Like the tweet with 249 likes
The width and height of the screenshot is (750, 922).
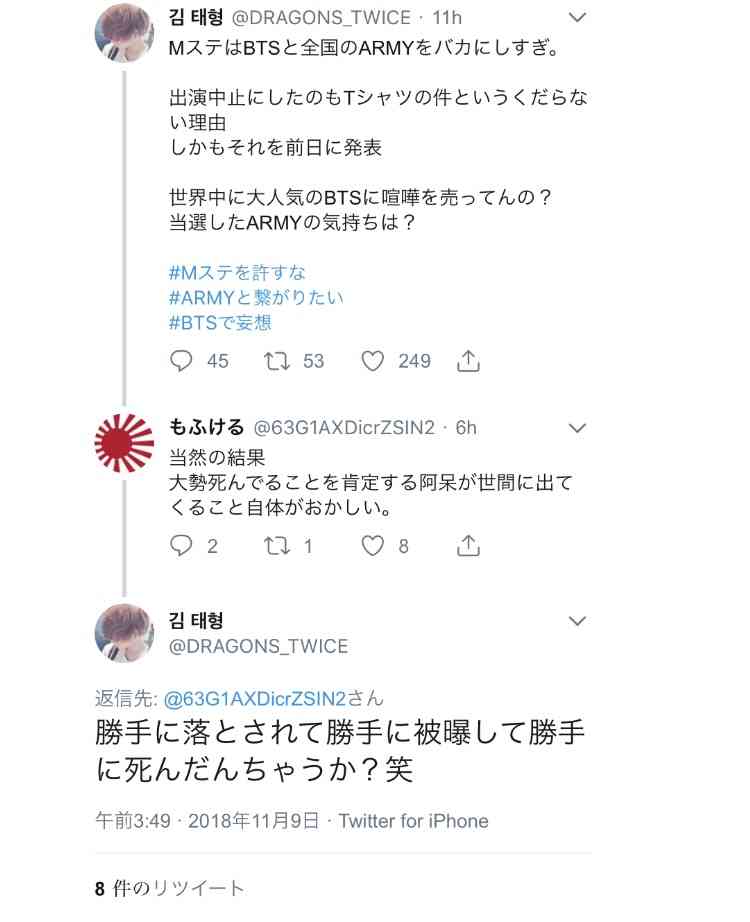373,361
